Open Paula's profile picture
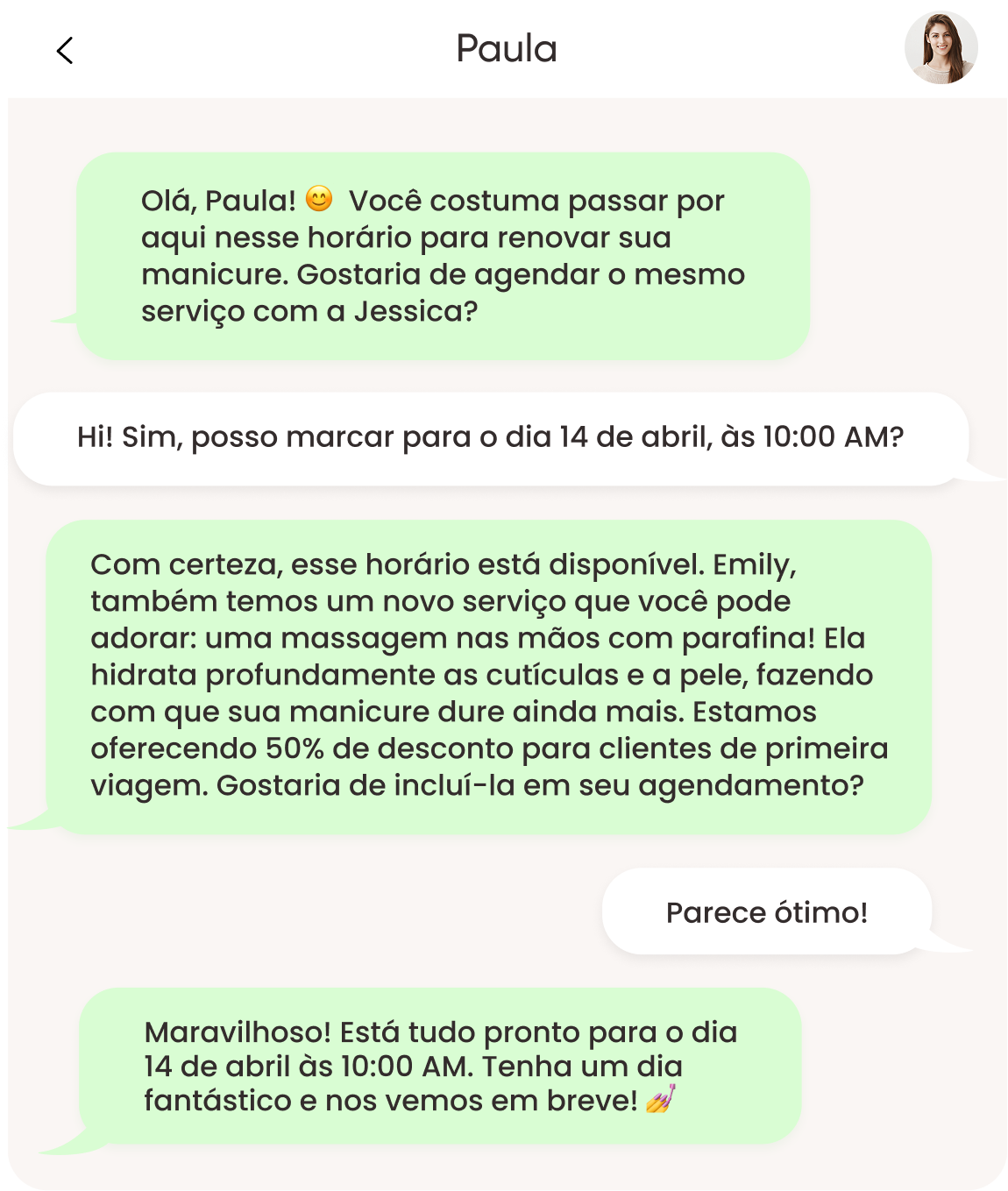Image resolution: width=1008 pixels, height=1191 pixels. [941, 48]
